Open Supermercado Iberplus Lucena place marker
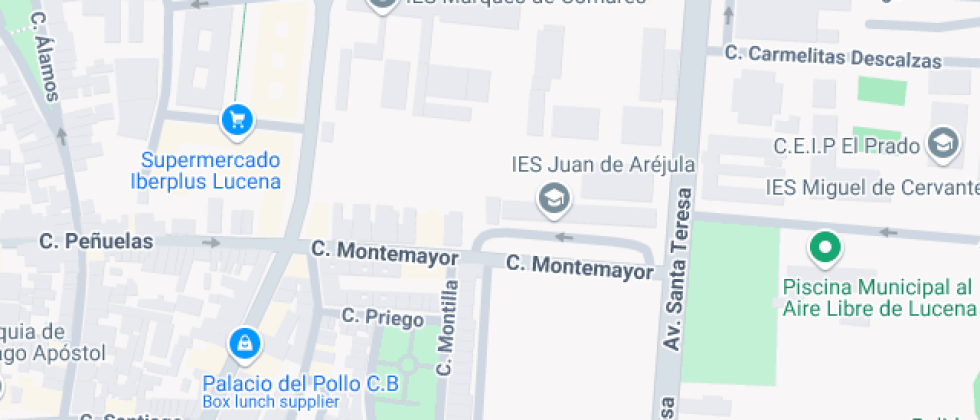Screen dimensions: 980x420 click(237, 121)
